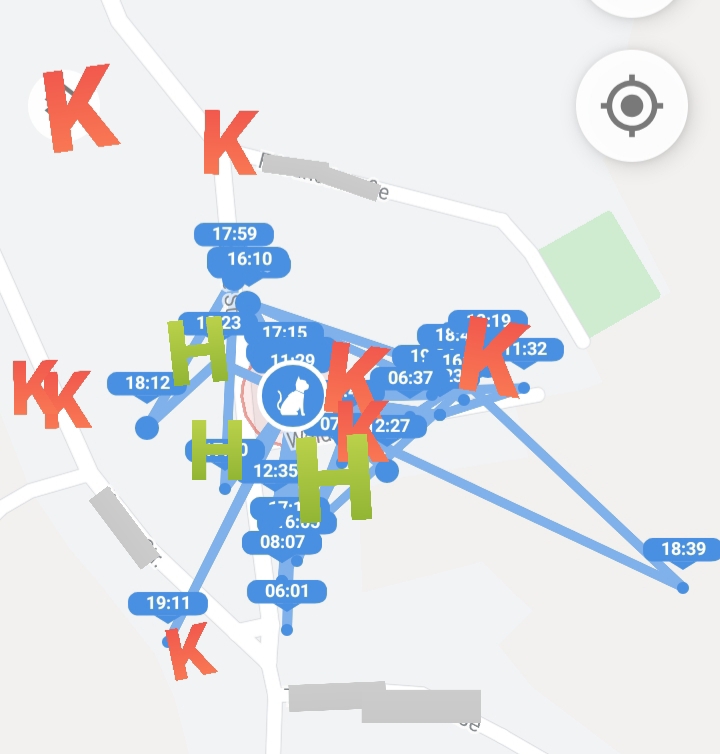Select the 18:39 position marker
This screenshot has width=720, height=754.
[683, 549]
